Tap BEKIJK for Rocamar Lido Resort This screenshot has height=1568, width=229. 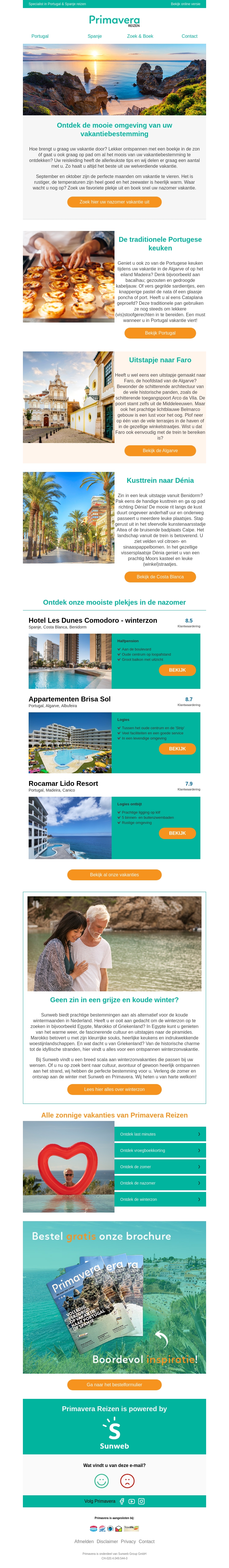[x=177, y=833]
